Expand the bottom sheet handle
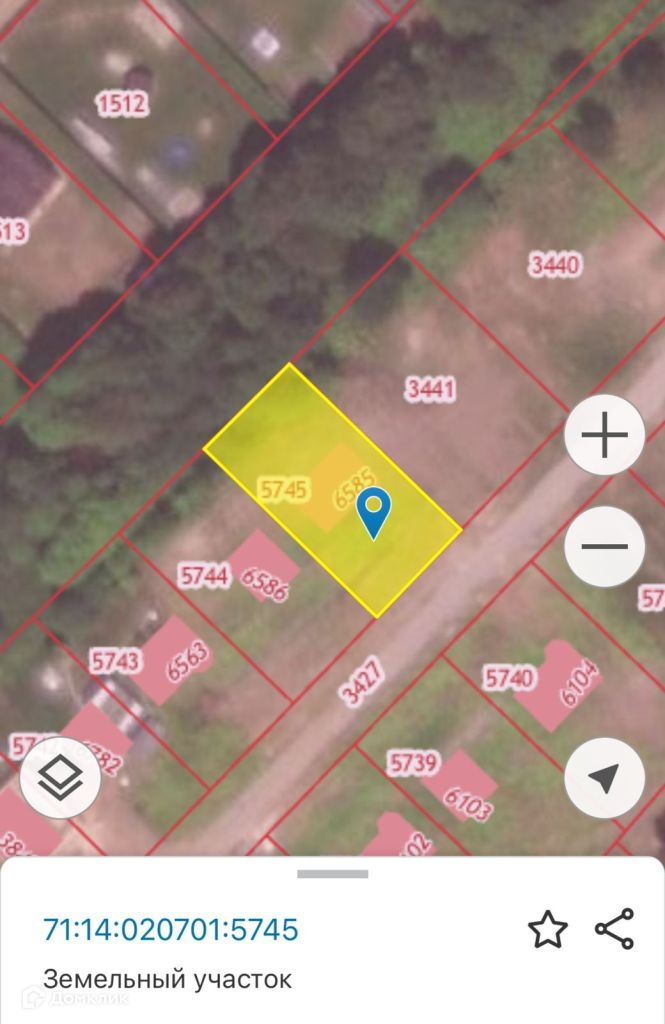665x1024 pixels. pos(332,874)
